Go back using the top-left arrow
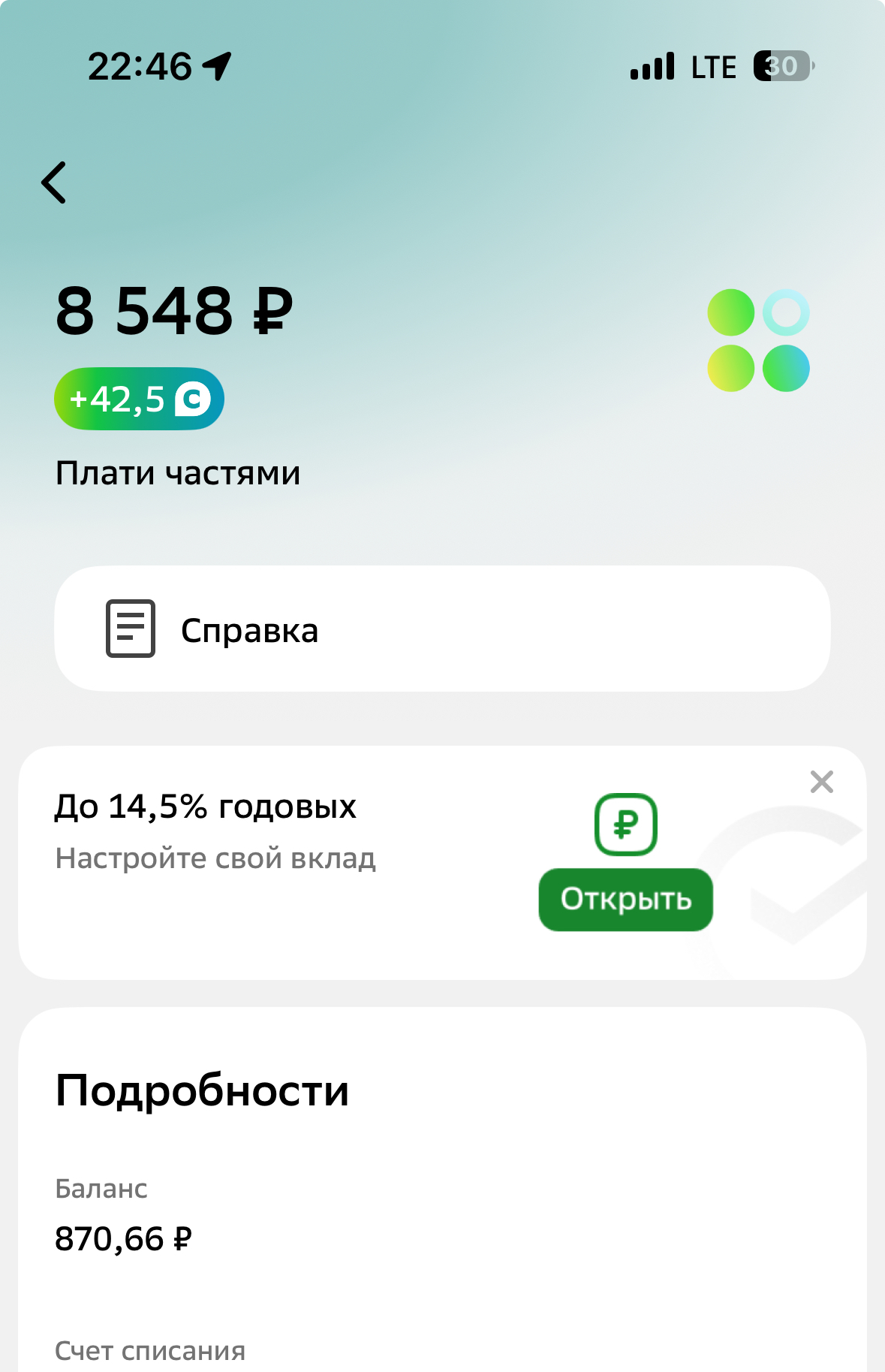This screenshot has height=1372, width=885. coord(54,182)
